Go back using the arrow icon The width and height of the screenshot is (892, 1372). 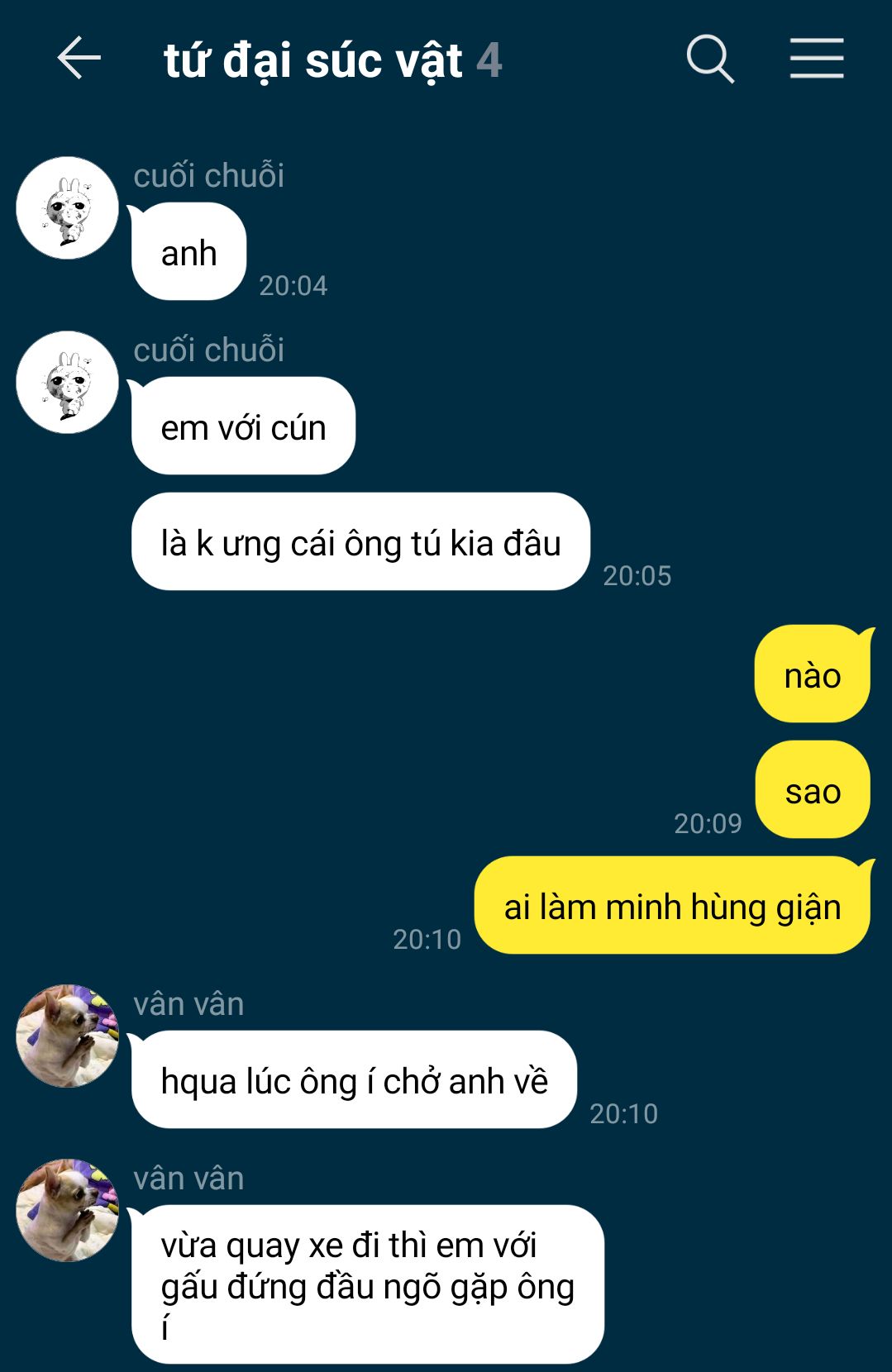79,59
